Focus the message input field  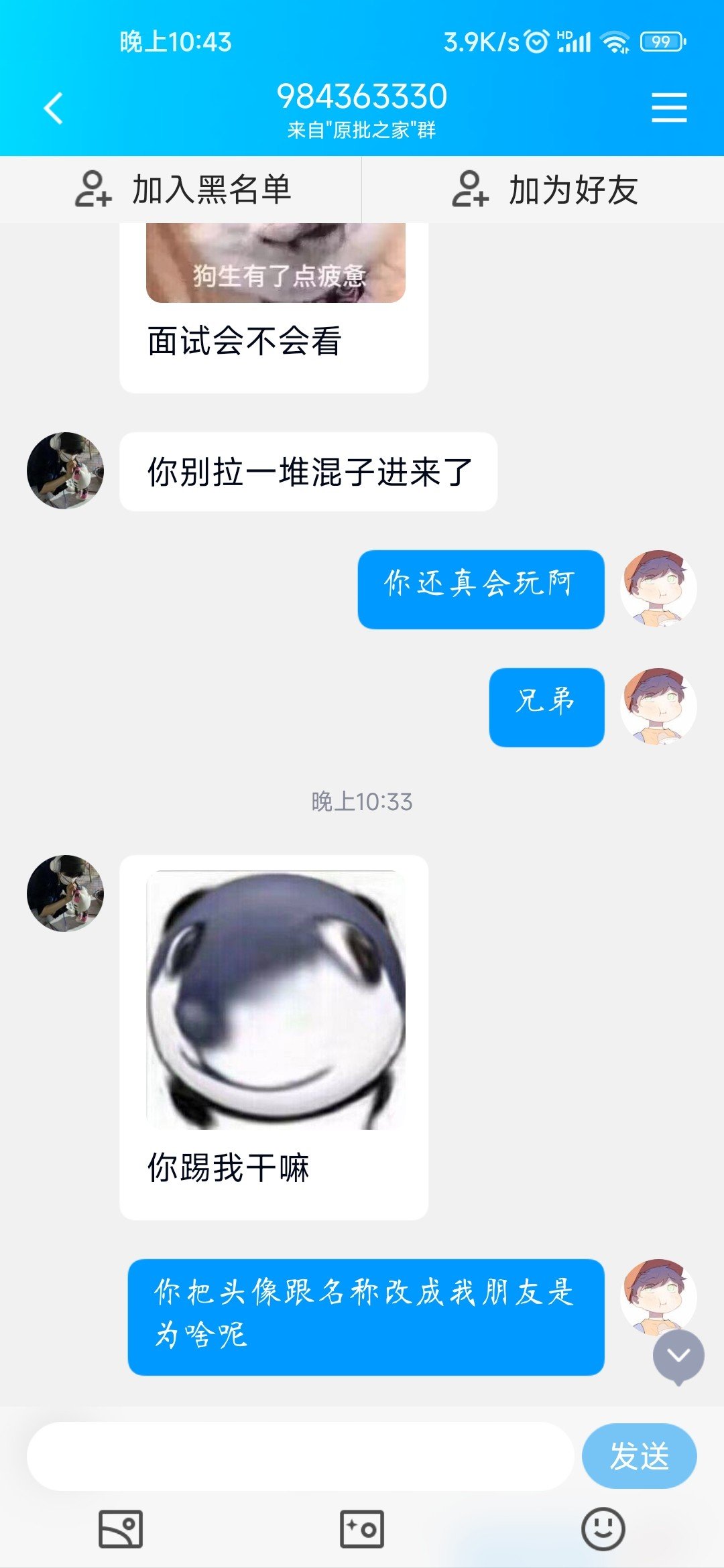300,1456
